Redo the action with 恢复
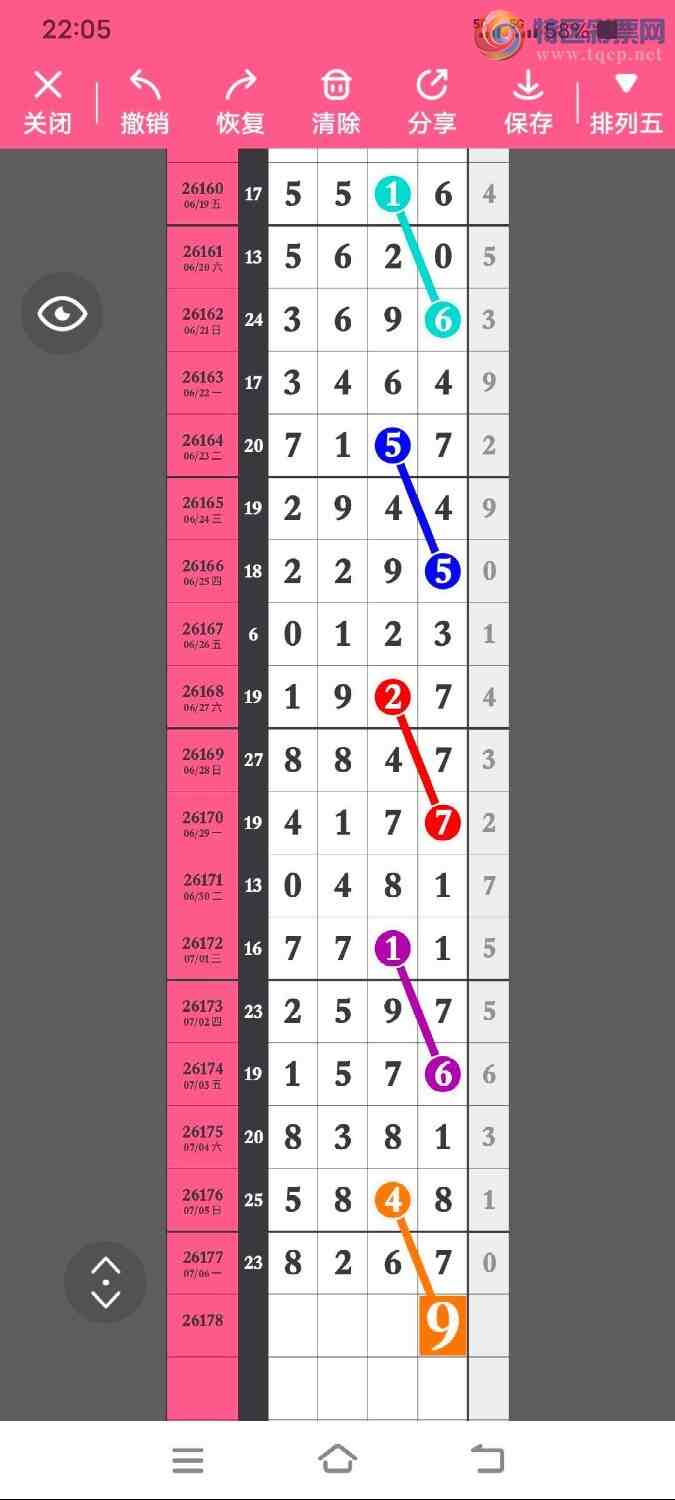Viewport: 675px width, 1500px height. point(240,103)
